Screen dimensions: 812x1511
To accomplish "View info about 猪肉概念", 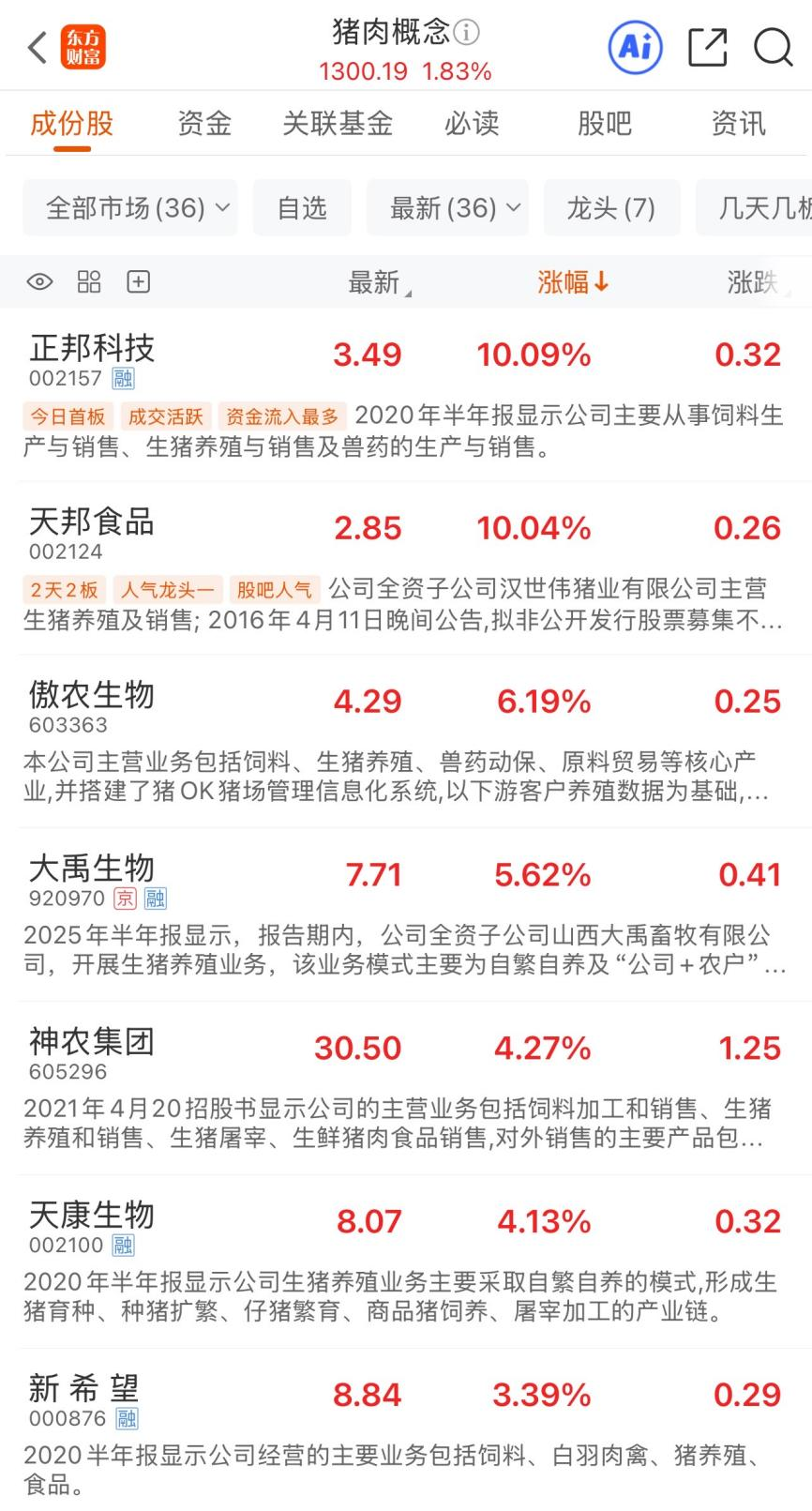I will 467,33.
